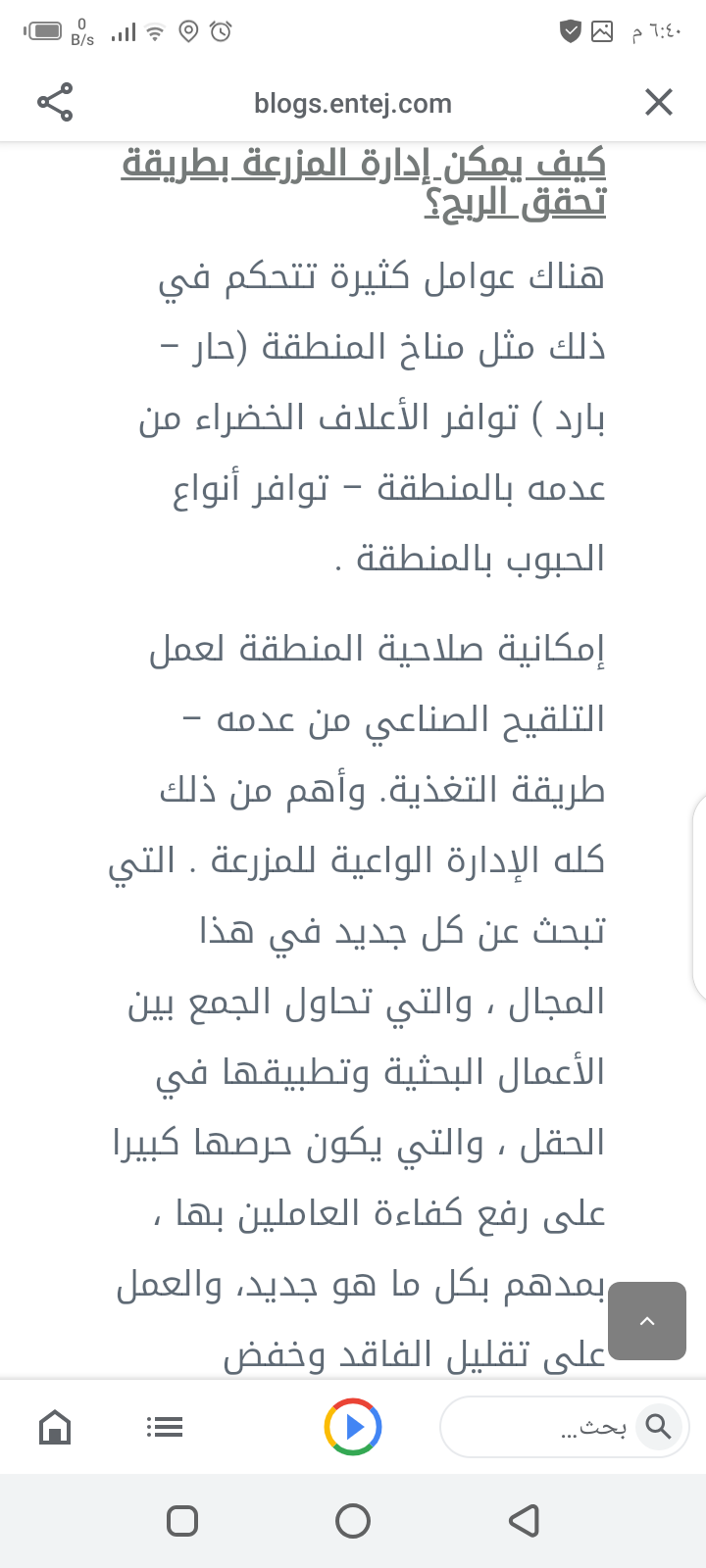
Task: Tap the colorful play button at bottom center
Action: pos(353,1427)
